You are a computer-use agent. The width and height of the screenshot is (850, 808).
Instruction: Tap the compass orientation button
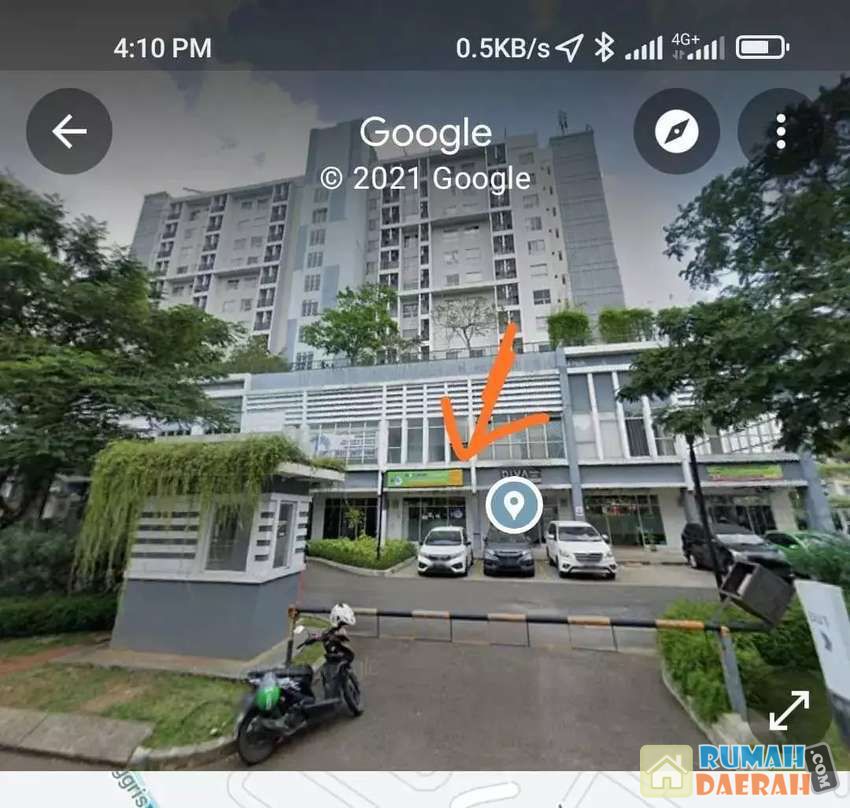677,131
